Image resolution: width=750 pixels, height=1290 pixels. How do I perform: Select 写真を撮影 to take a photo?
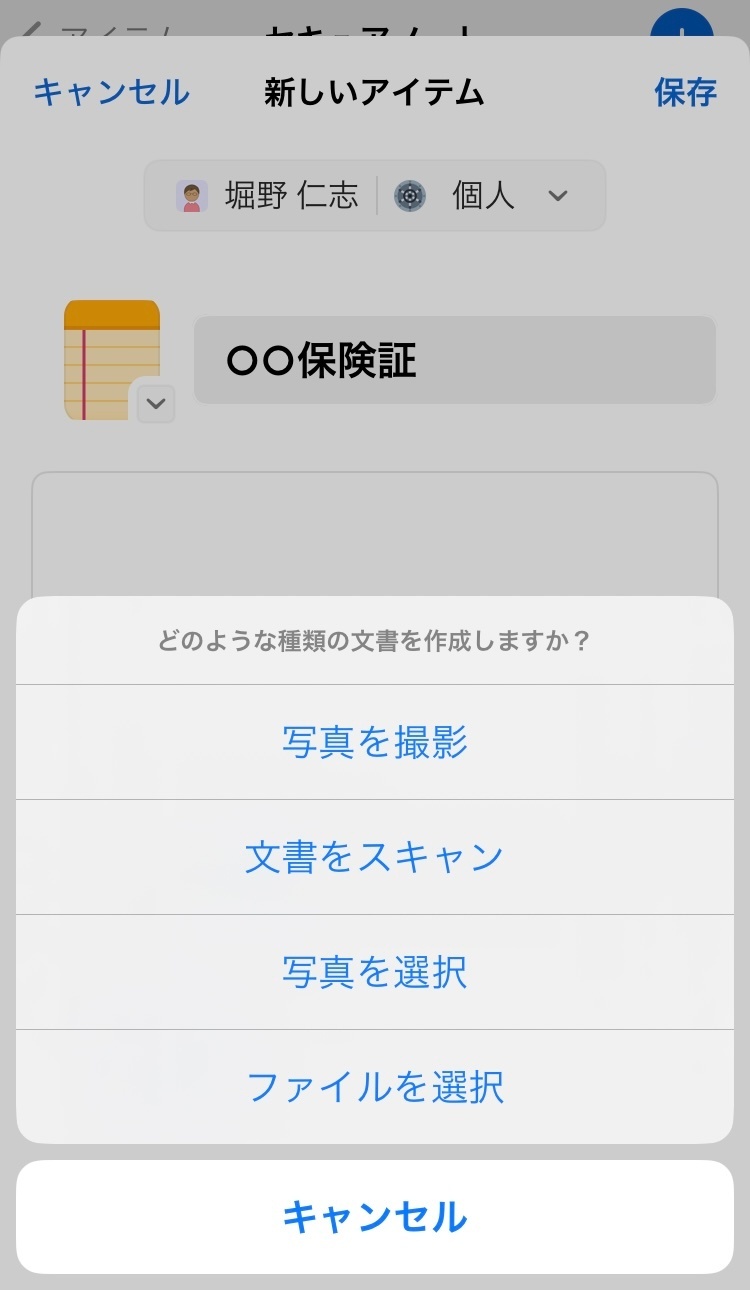coord(375,742)
